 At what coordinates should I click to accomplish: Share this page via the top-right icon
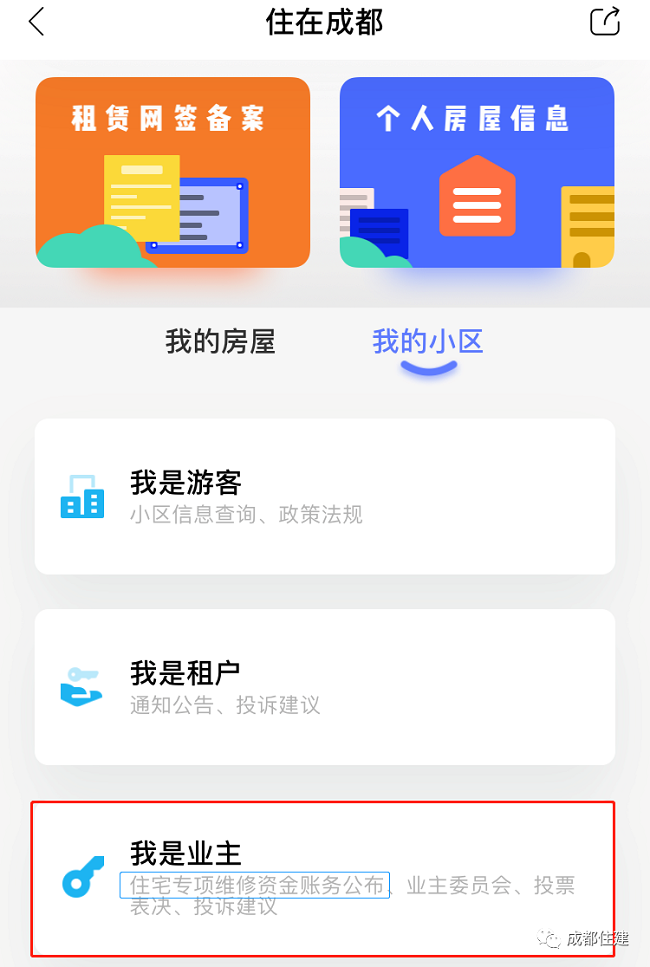605,22
